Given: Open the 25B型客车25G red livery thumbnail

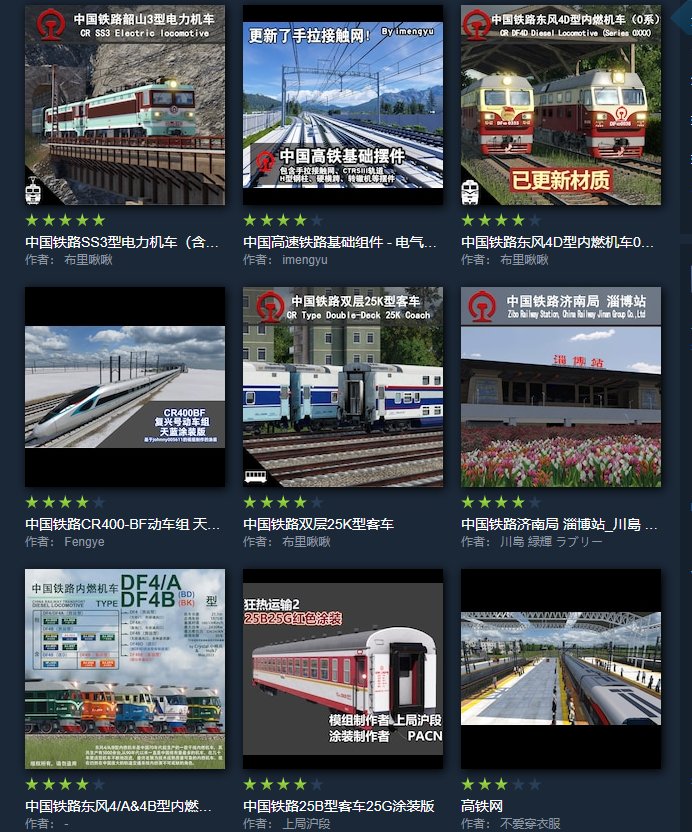Looking at the screenshot, I should (343, 669).
